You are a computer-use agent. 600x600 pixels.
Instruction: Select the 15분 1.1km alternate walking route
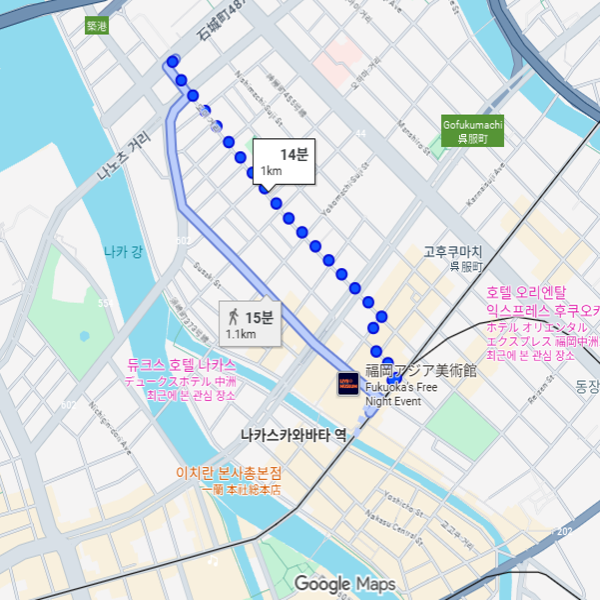pyautogui.click(x=253, y=325)
